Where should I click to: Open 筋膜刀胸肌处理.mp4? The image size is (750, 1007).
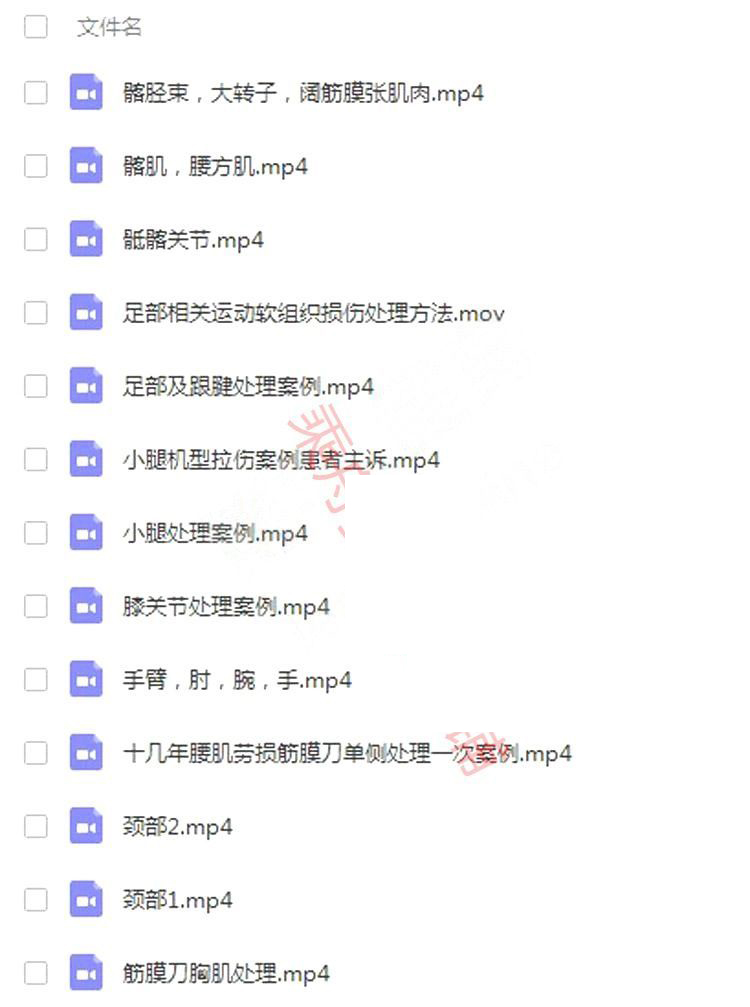tap(226, 973)
